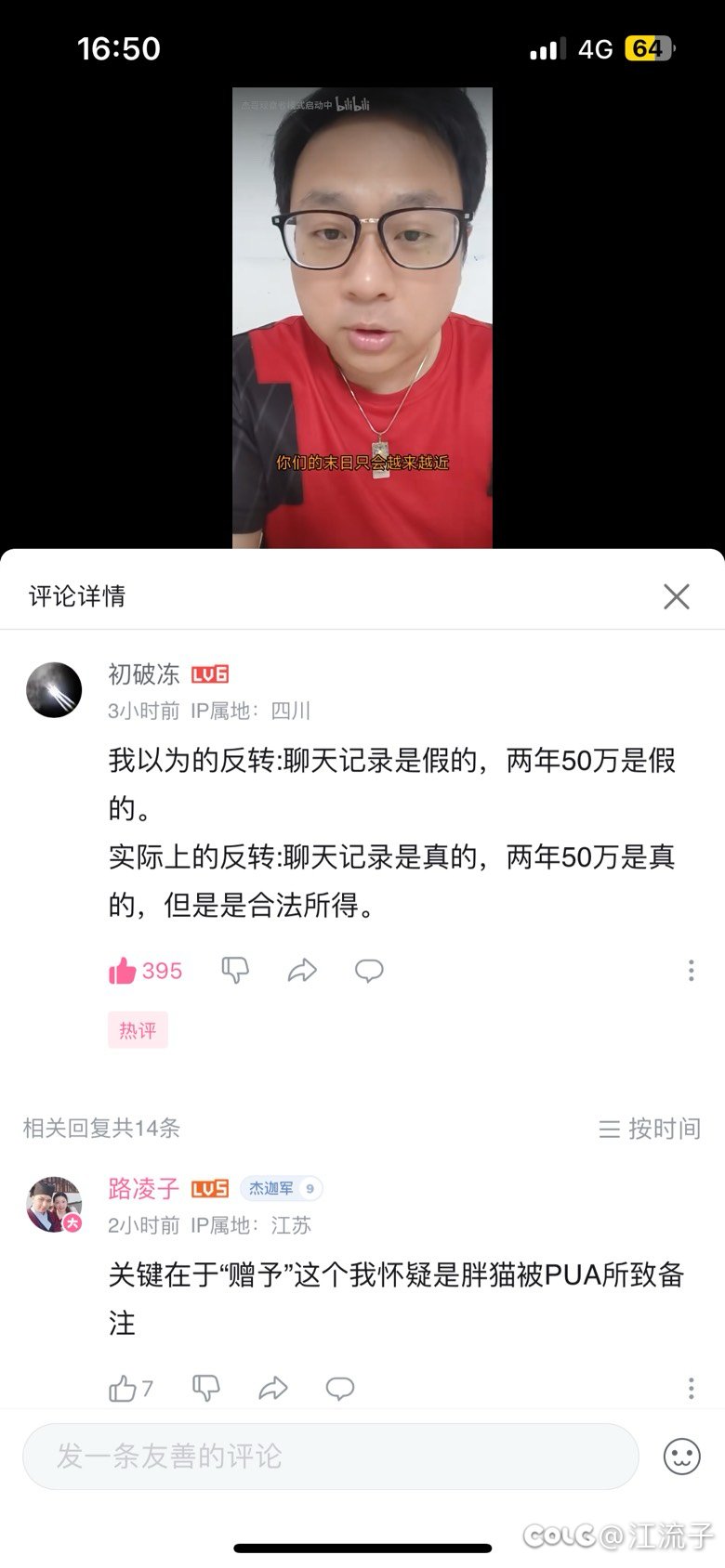This screenshot has width=725, height=1568.
Task: Open 路凌子's username link
Action: click(x=144, y=1188)
